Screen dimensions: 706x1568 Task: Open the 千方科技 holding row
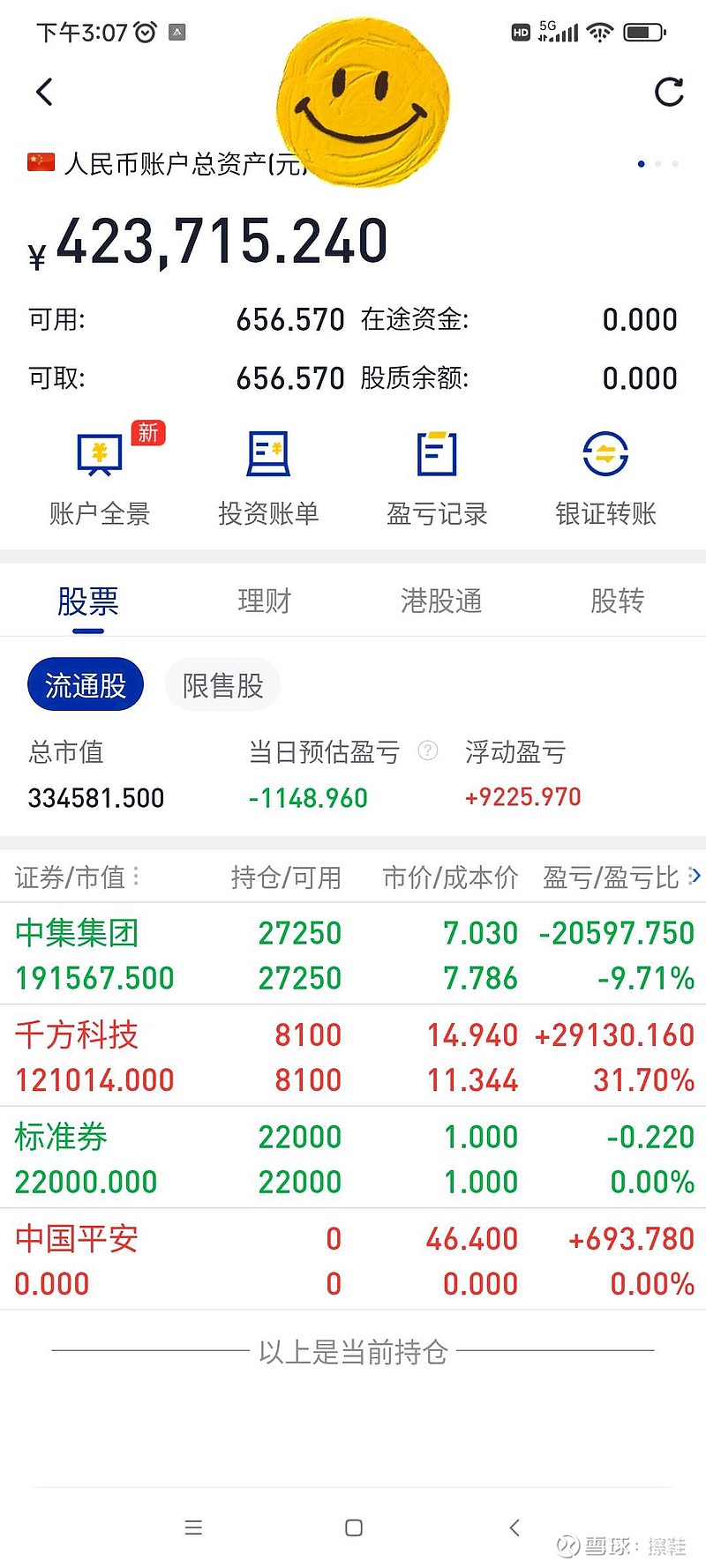coord(353,1057)
